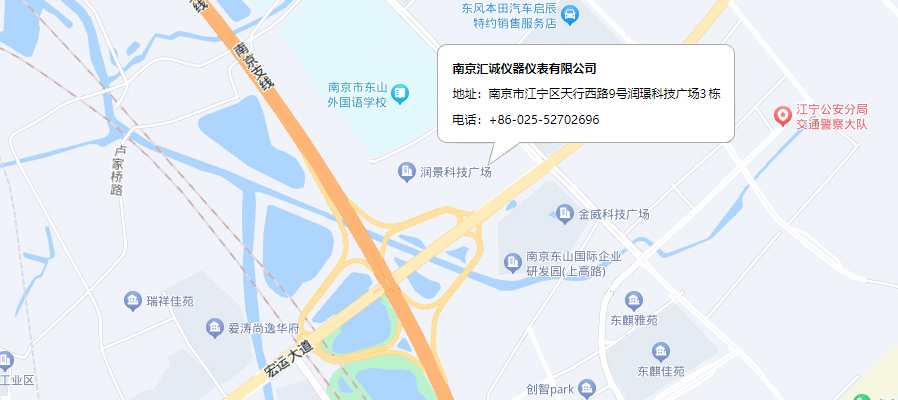
Task: Tap the 爱涛尚逸华府 marker
Action: click(x=214, y=327)
